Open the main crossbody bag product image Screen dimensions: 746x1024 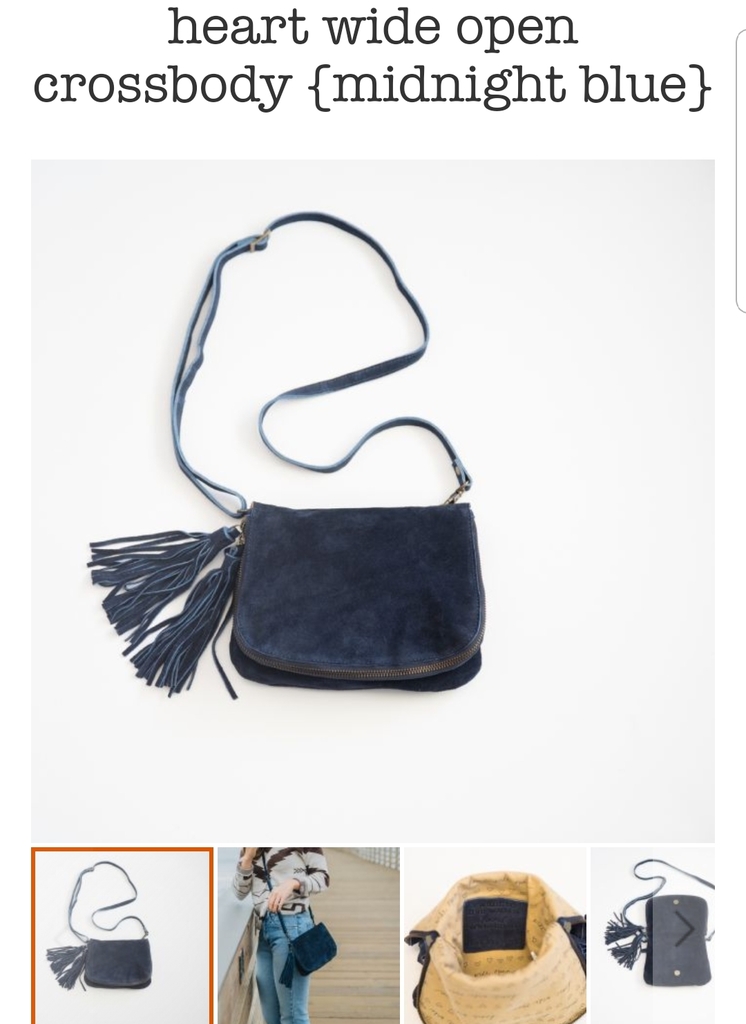pyautogui.click(x=372, y=500)
